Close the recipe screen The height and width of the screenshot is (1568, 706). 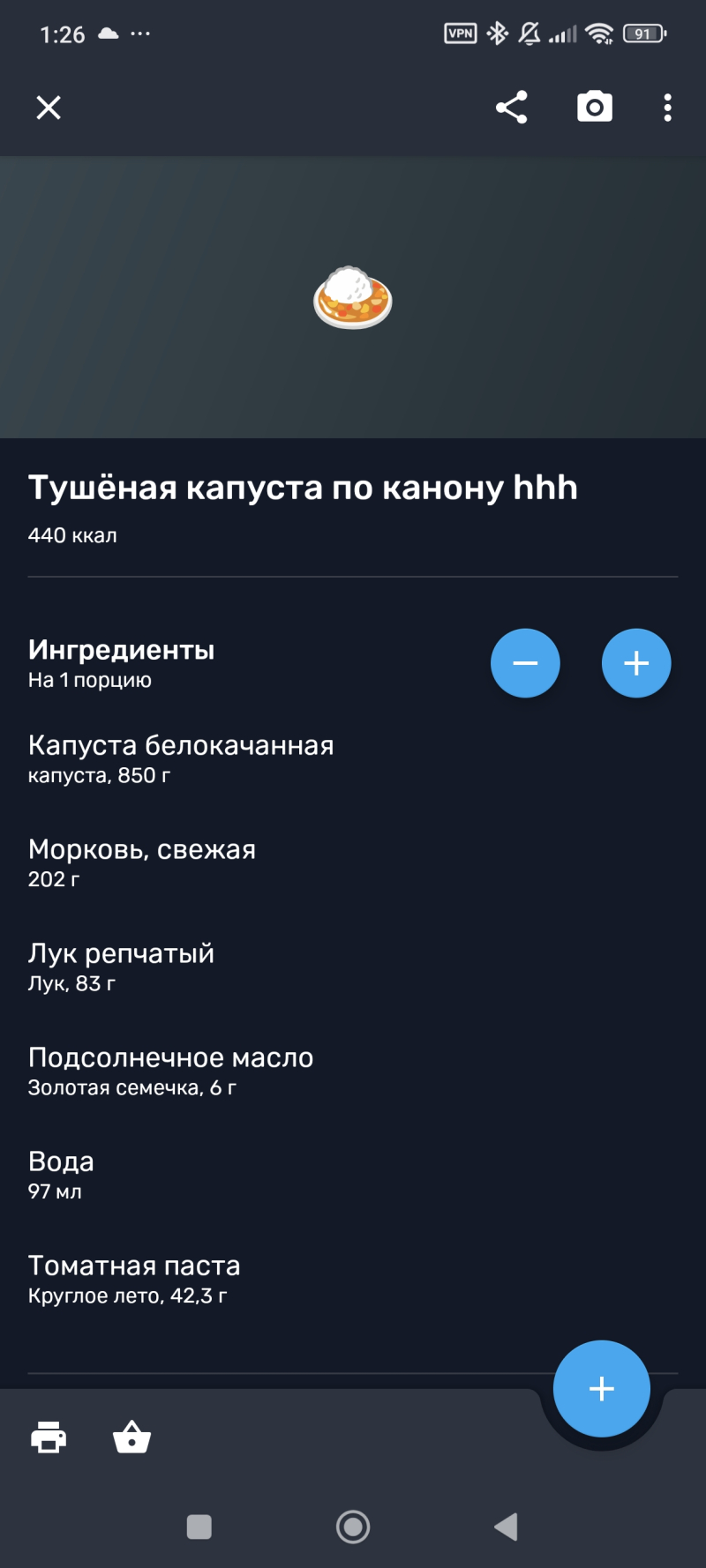coord(49,108)
